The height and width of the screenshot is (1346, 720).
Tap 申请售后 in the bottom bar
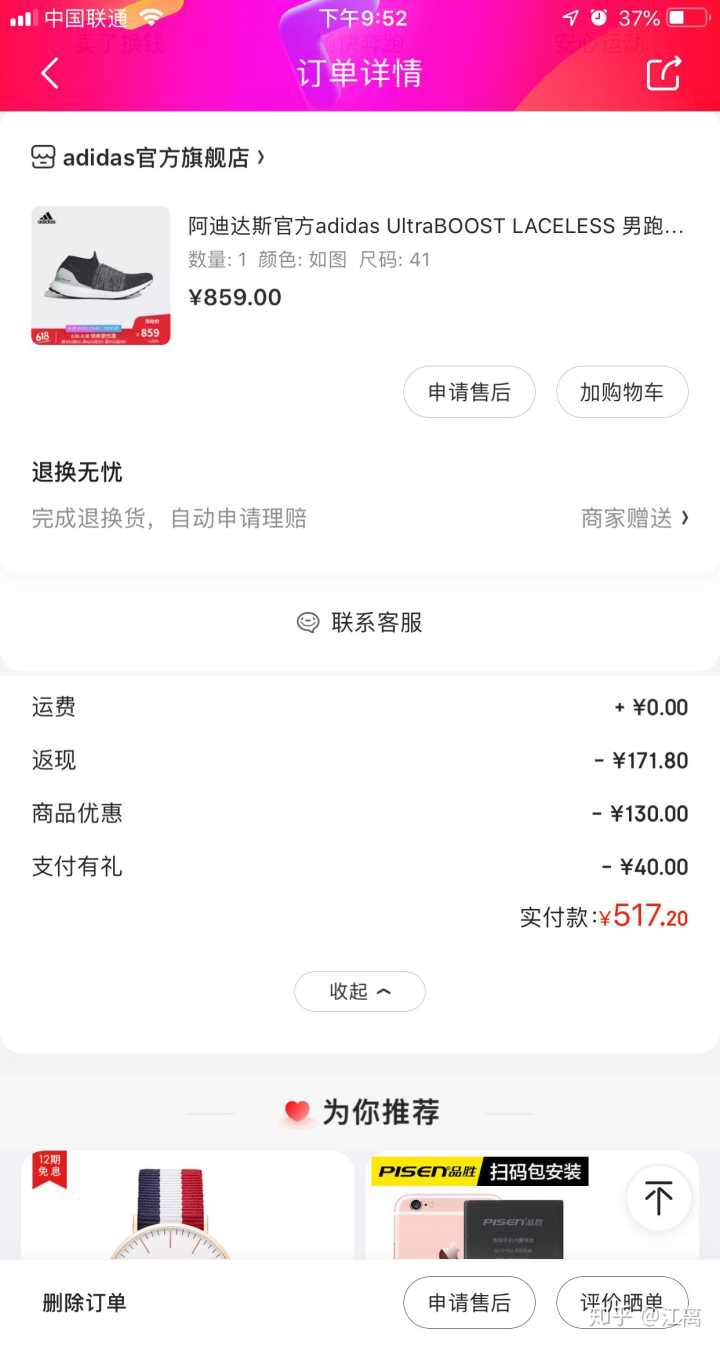pyautogui.click(x=469, y=1303)
